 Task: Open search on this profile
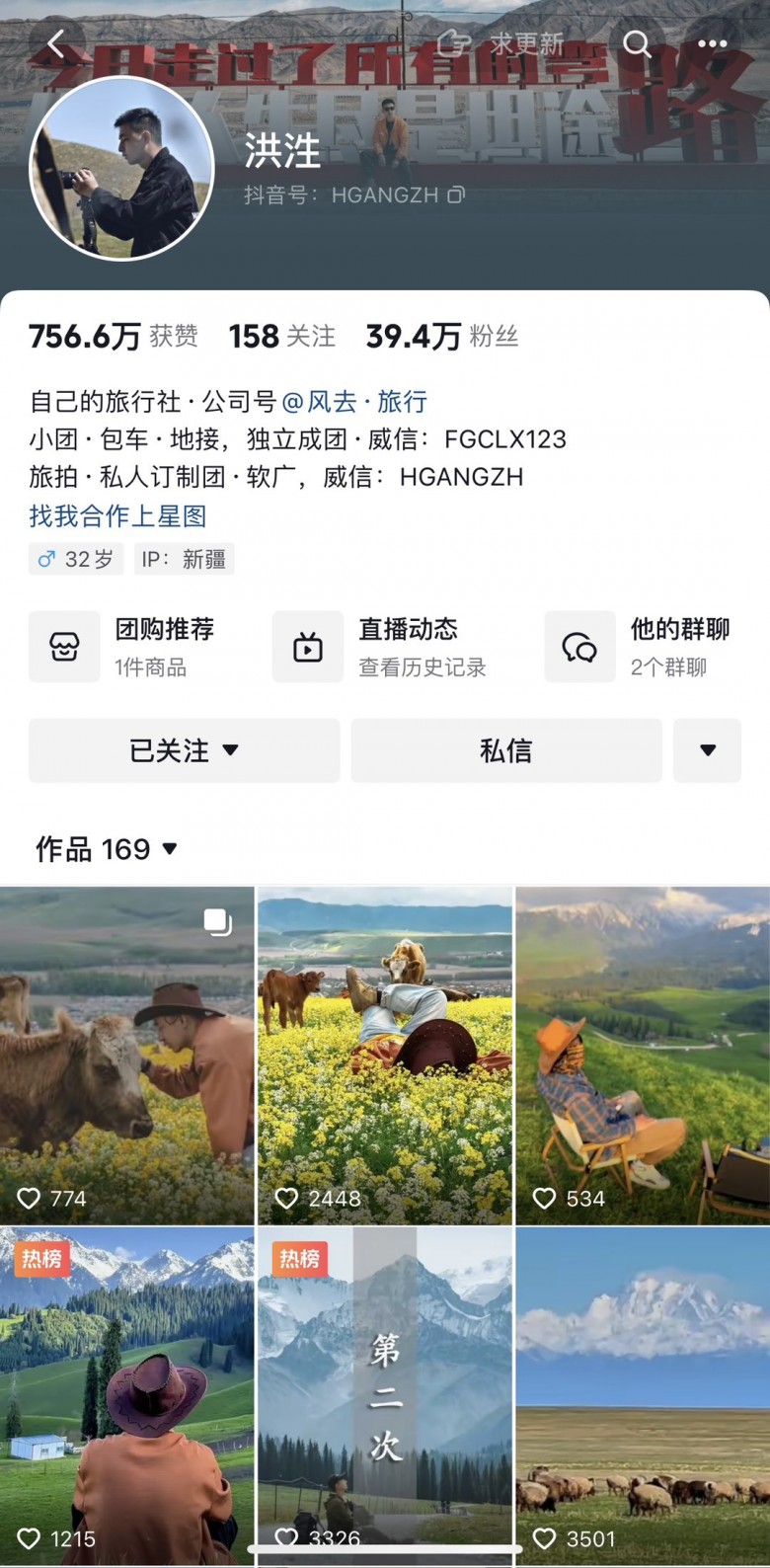637,43
